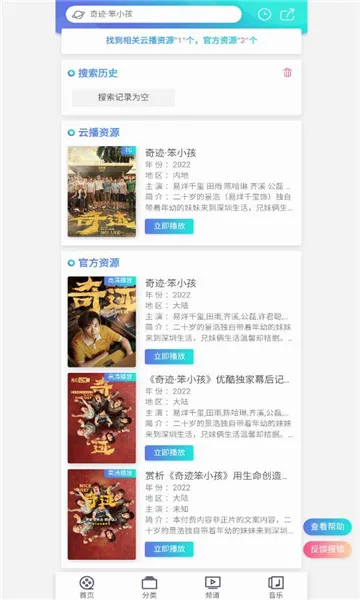Open the history clock icon

coord(264,15)
